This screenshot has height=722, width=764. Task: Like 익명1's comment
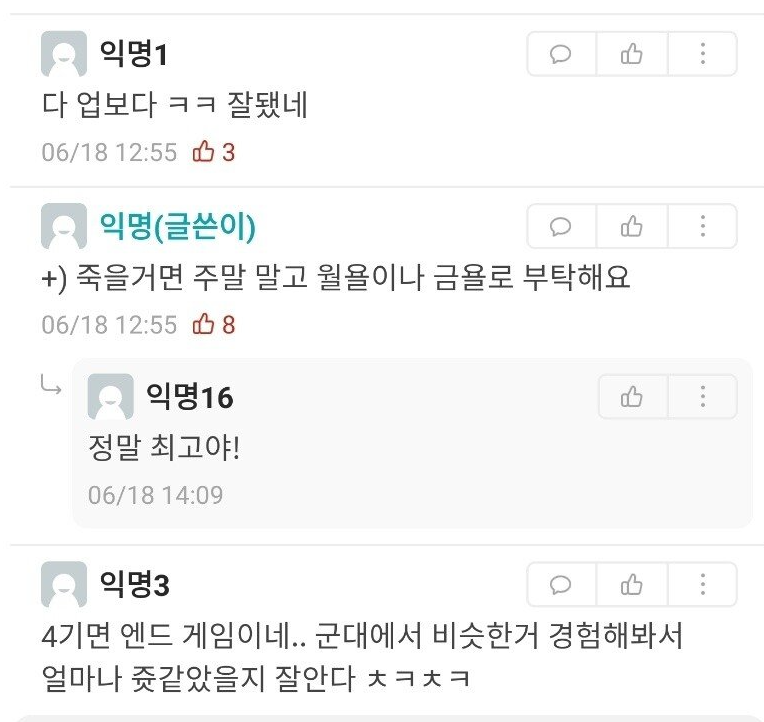tap(632, 54)
